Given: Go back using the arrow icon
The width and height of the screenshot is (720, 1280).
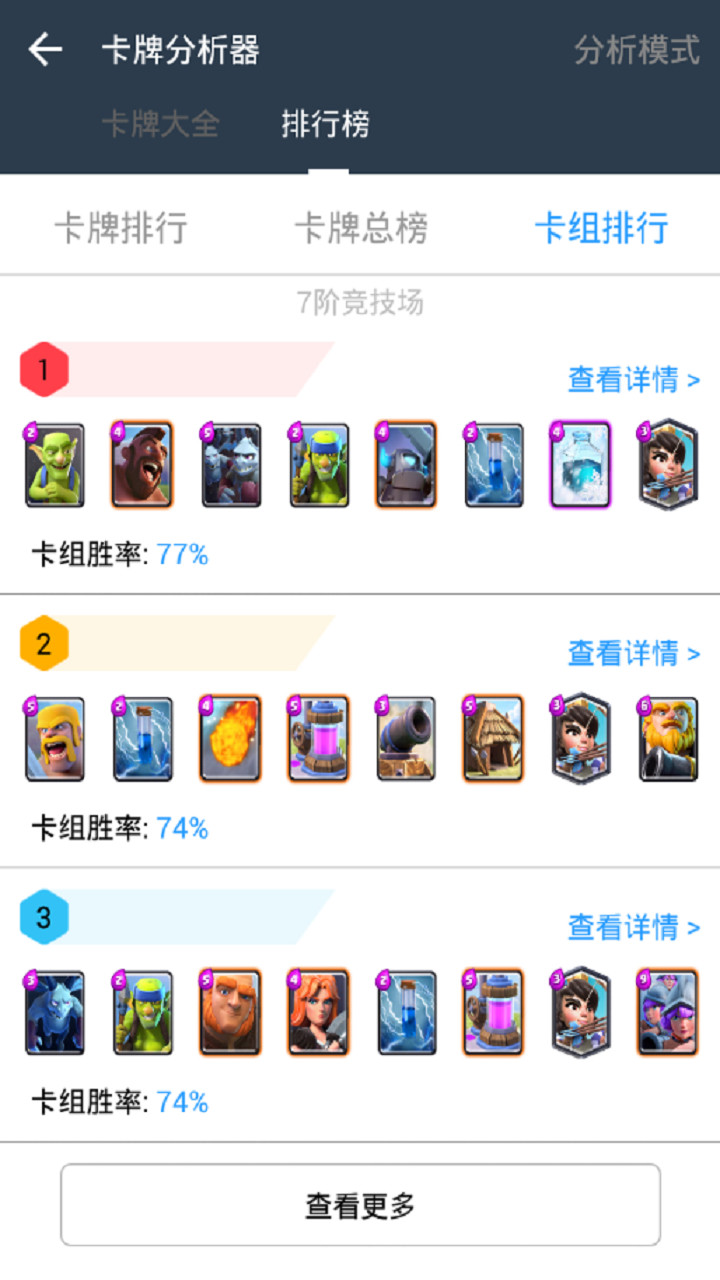Looking at the screenshot, I should click(45, 49).
